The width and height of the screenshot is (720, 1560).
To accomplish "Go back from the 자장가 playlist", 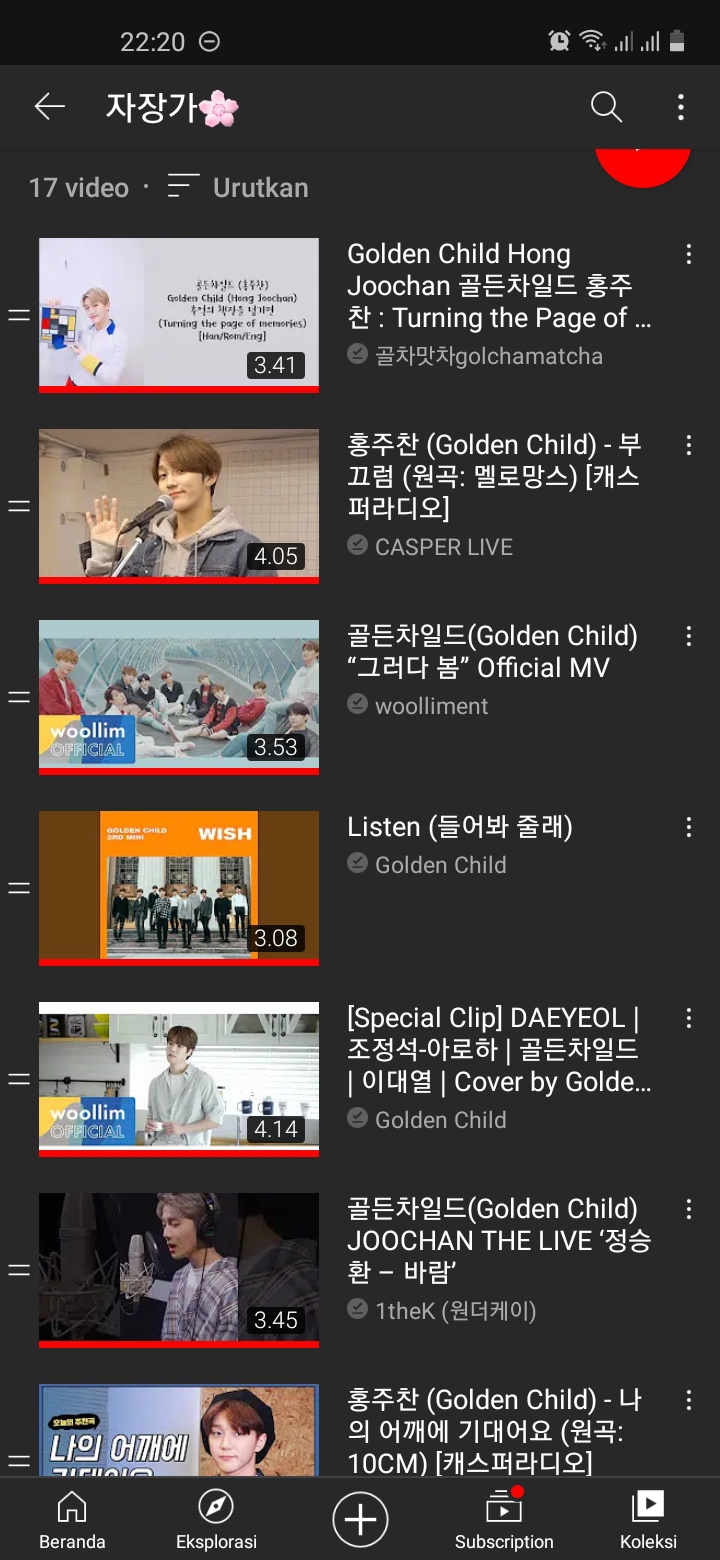I will pyautogui.click(x=49, y=107).
